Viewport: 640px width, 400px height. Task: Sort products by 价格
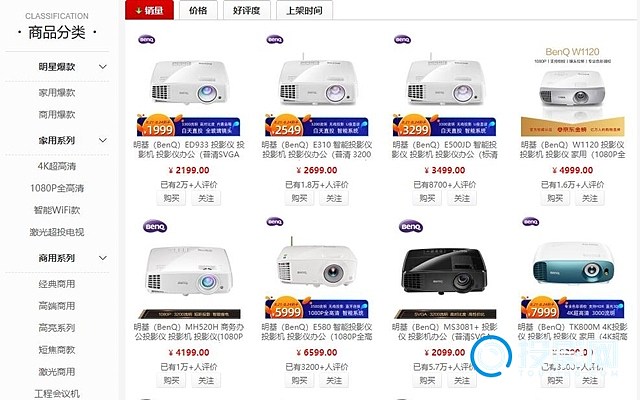(x=198, y=11)
